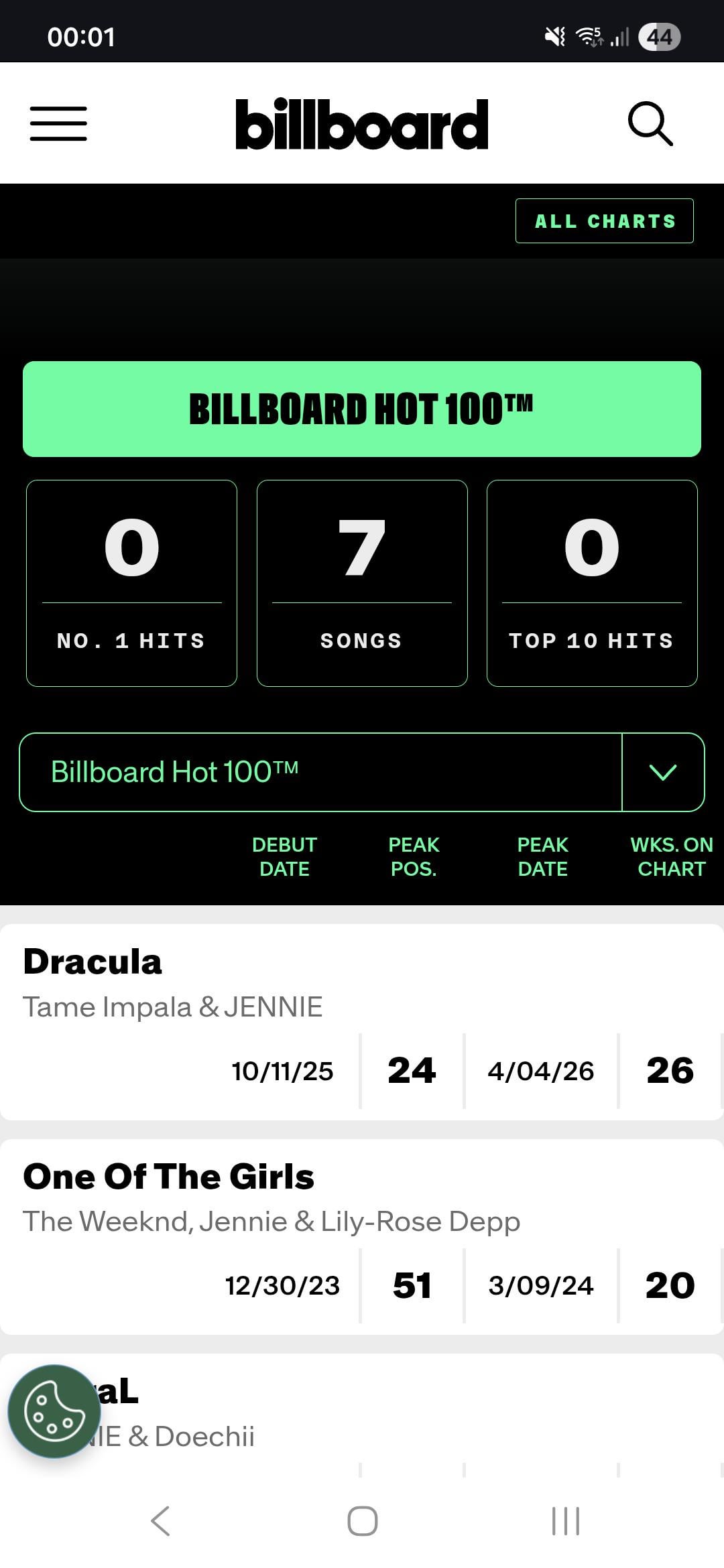Open the hamburger navigation menu
The height and width of the screenshot is (1568, 724).
pos(58,123)
